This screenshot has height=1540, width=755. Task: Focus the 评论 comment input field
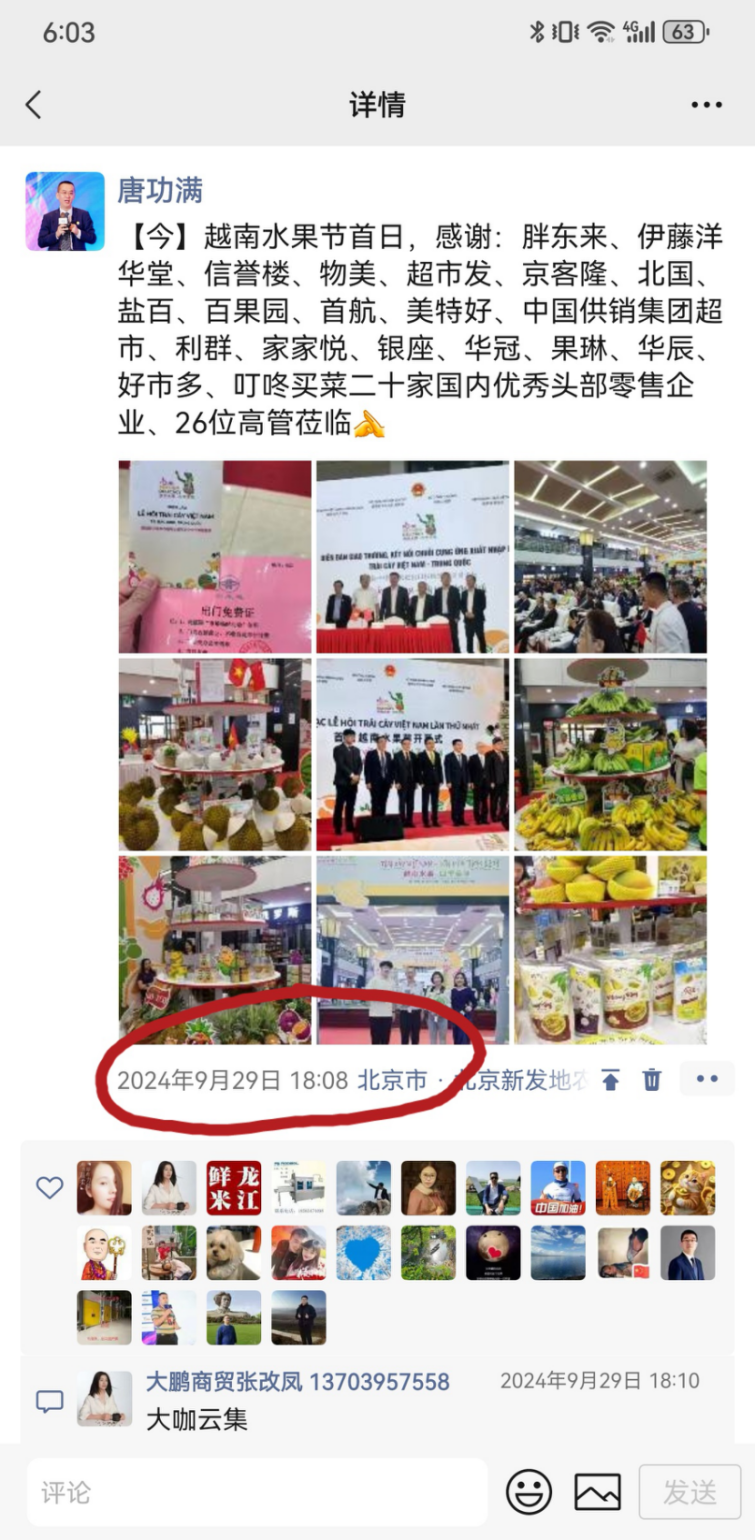click(x=255, y=1493)
